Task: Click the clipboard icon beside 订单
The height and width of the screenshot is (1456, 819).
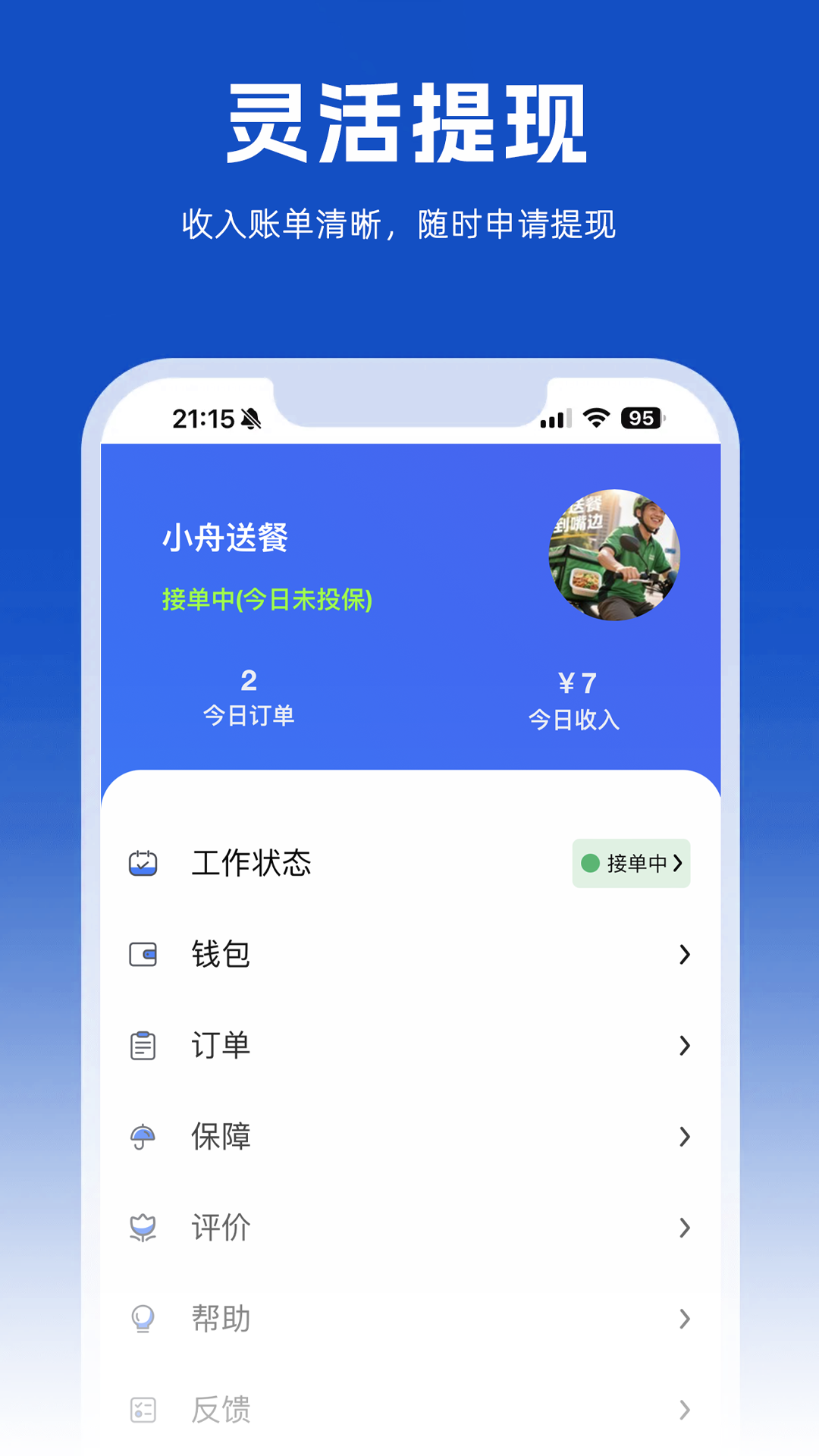Action: click(142, 1045)
